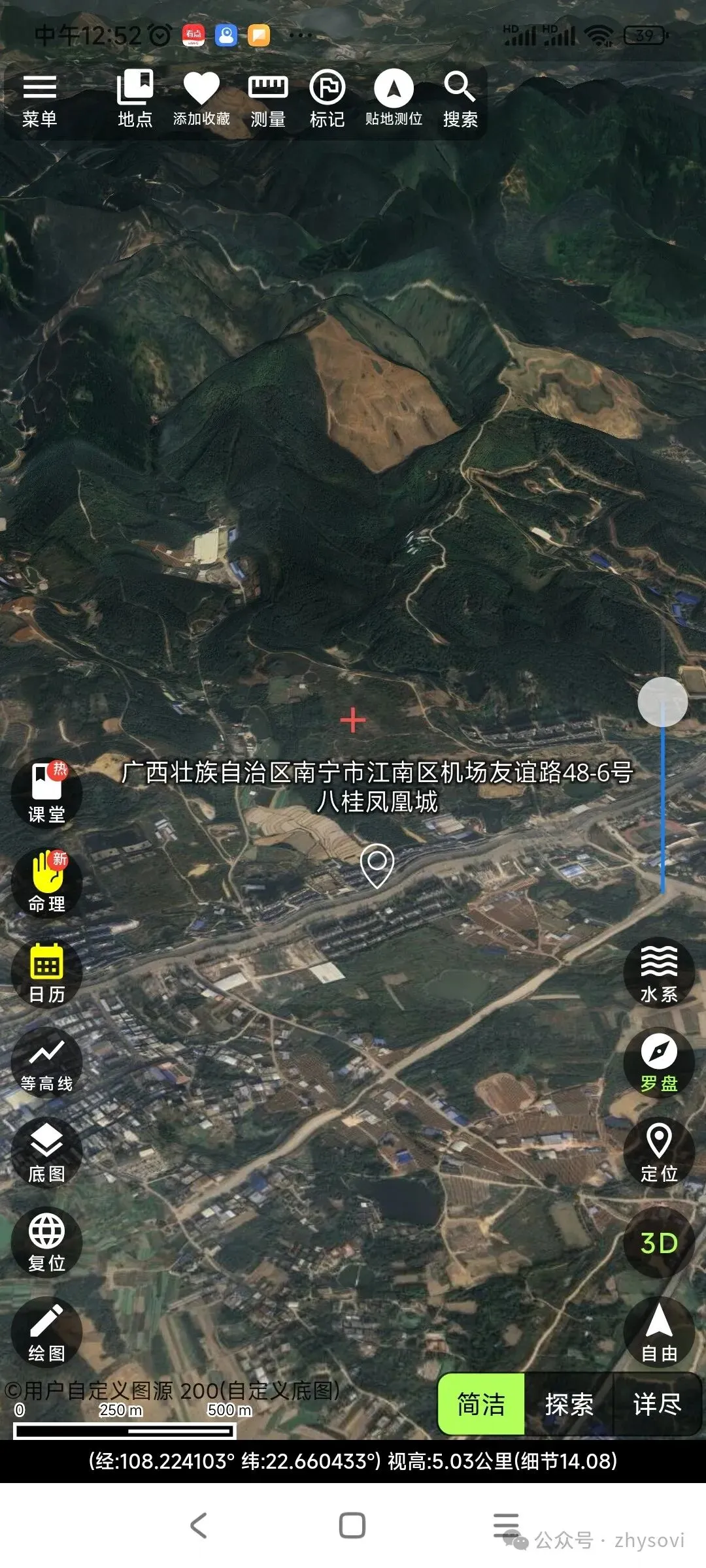Choose a 底图 base map
Viewport: 706px width, 1568px height.
(46, 1152)
